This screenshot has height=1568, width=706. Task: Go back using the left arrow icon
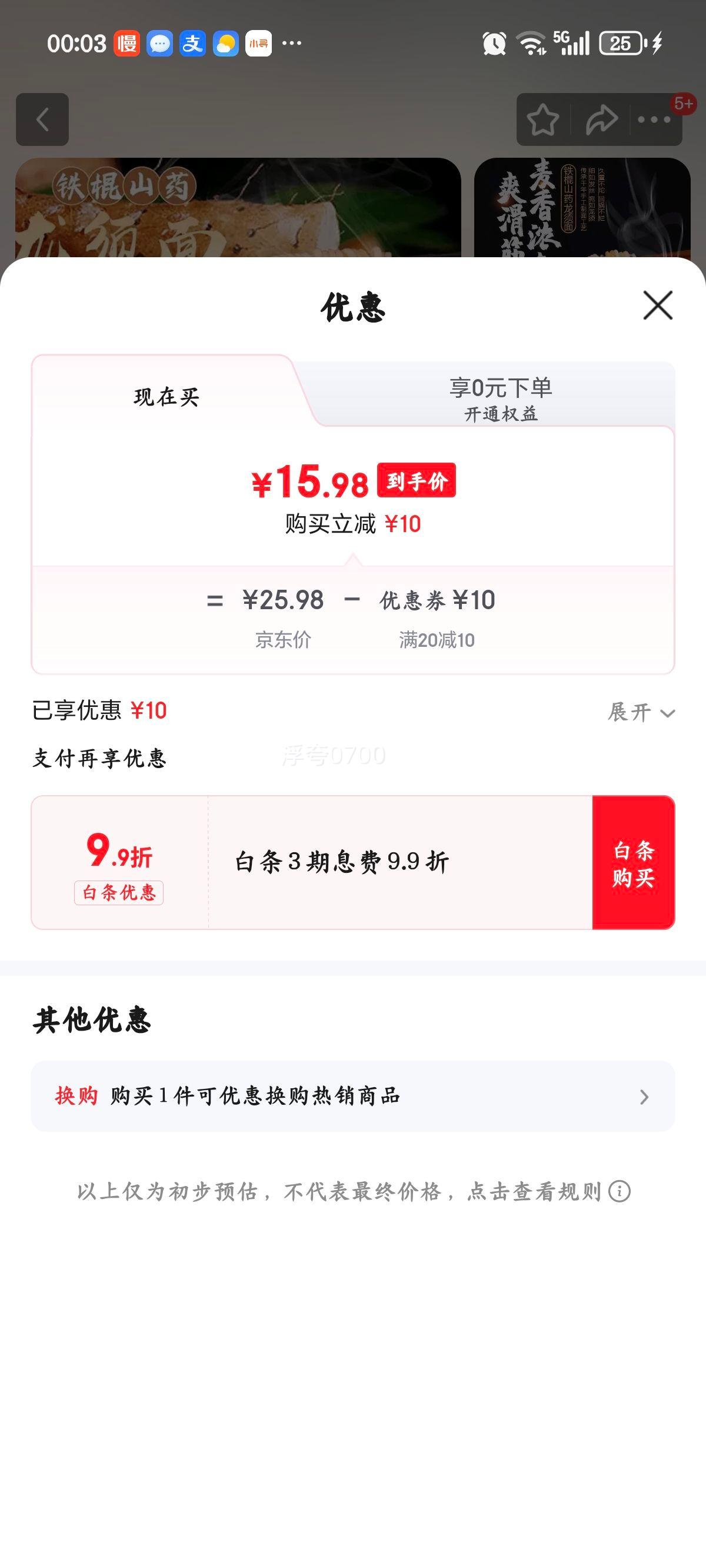(41, 119)
